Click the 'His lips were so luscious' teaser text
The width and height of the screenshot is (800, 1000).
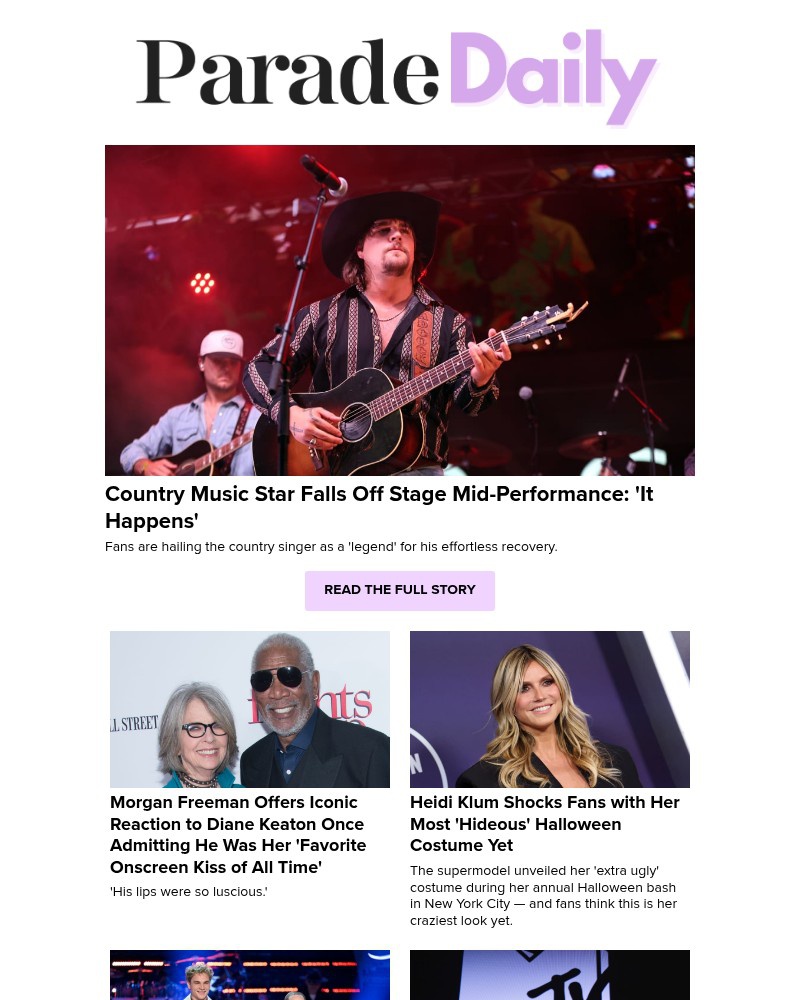pyautogui.click(x=188, y=891)
